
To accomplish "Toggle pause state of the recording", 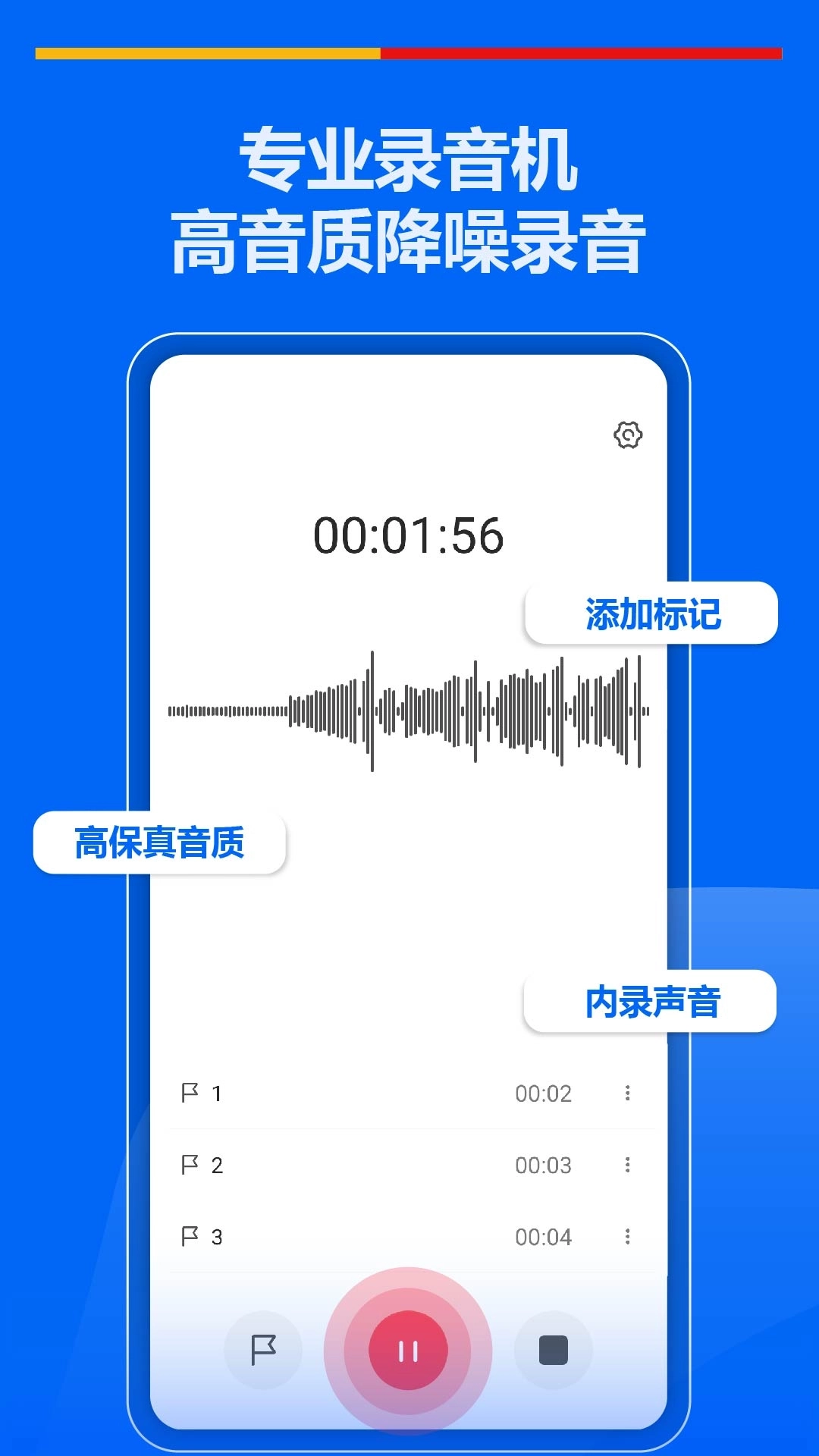I will pyautogui.click(x=409, y=1350).
